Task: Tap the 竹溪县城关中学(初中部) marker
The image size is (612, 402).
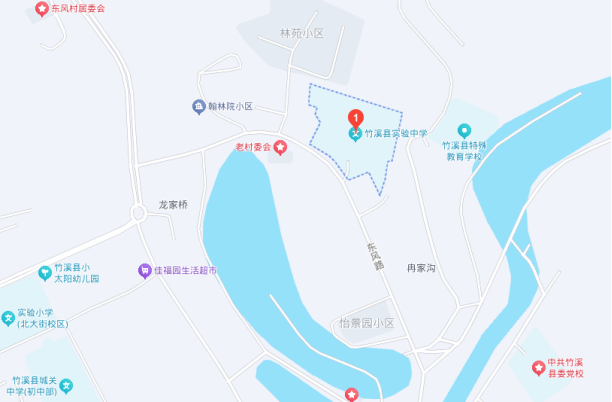Action: 66,385
